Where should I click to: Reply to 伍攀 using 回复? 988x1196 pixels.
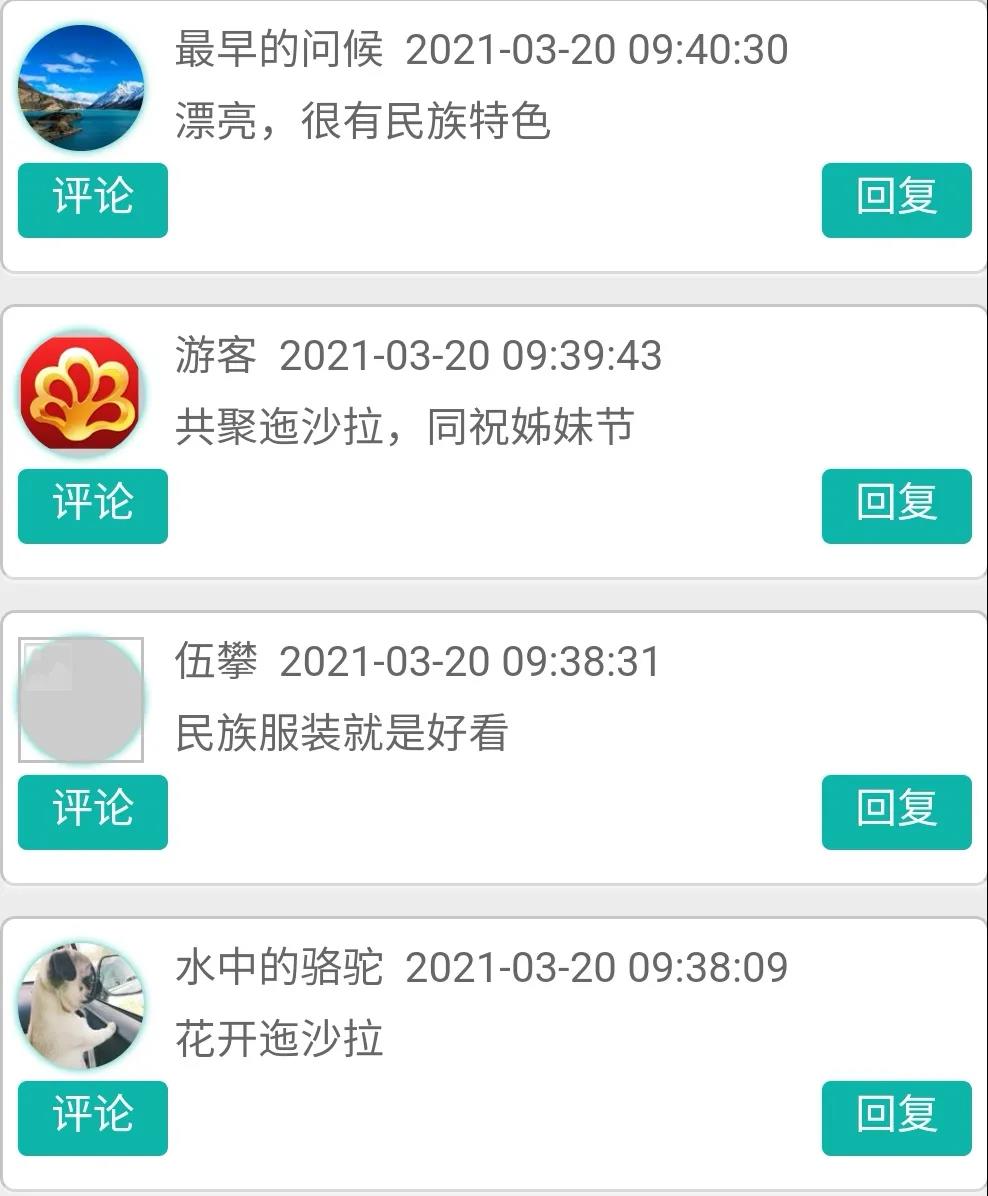coord(896,812)
